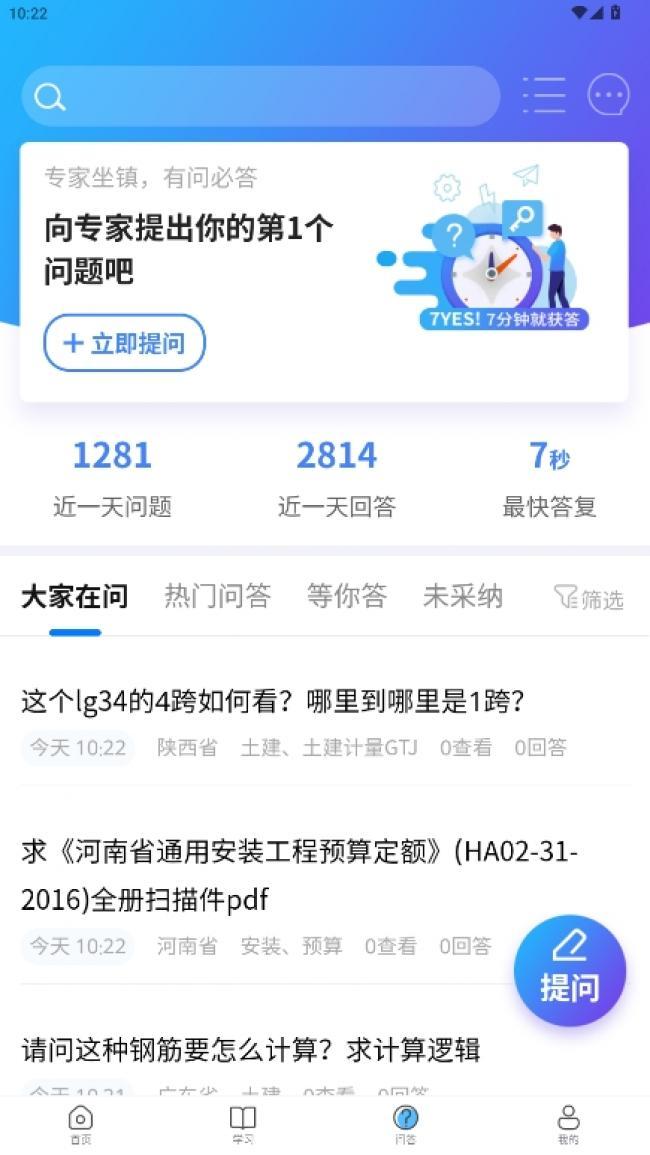Open the question about 钢筋要怎么计算
This screenshot has height=1155, width=650.
coord(250,1050)
